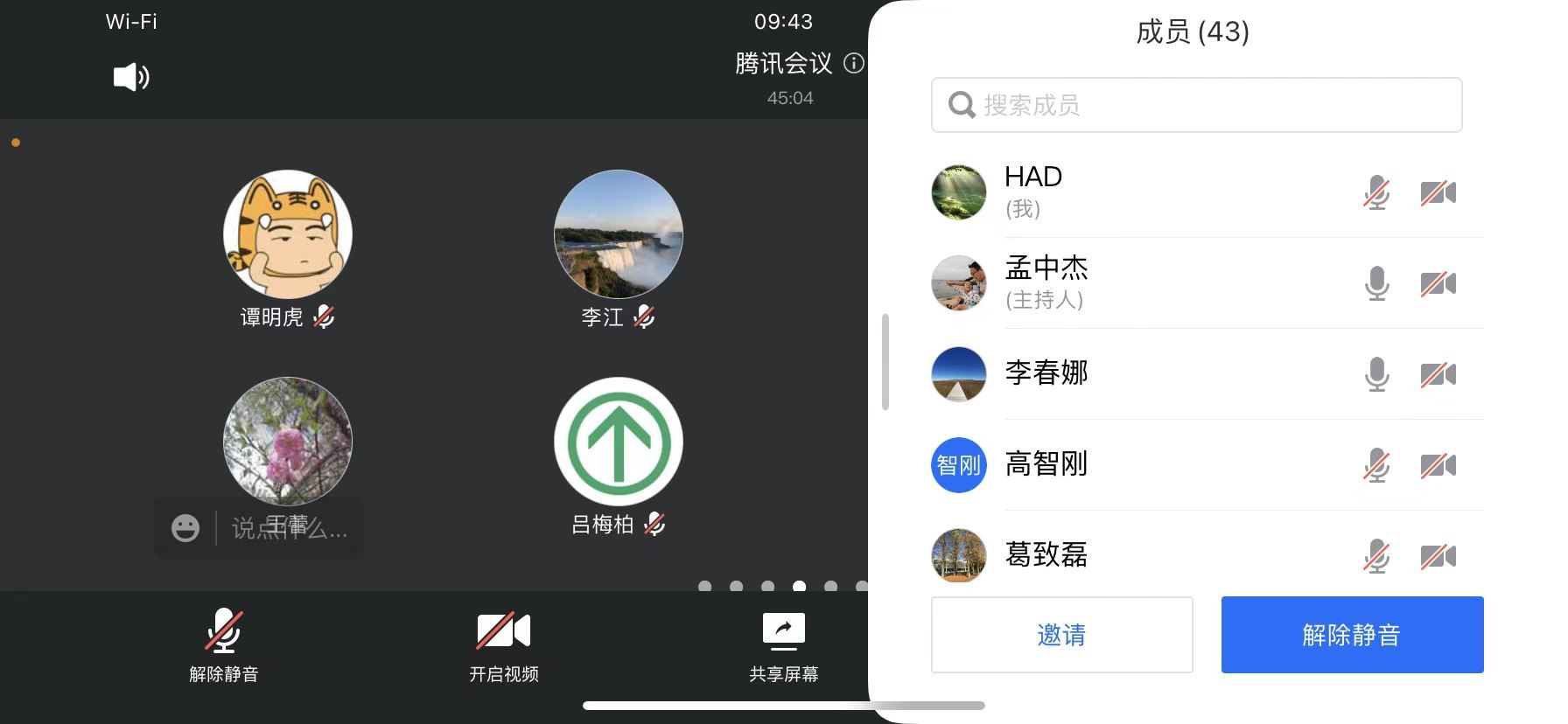Screen dimensions: 1568x724
Task: Tap the speaker audio icon
Action: click(x=131, y=77)
